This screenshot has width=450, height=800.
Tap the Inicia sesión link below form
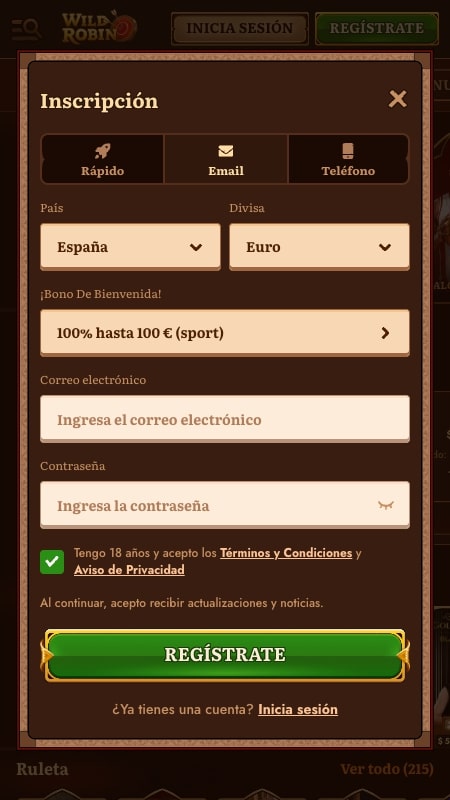coord(298,710)
